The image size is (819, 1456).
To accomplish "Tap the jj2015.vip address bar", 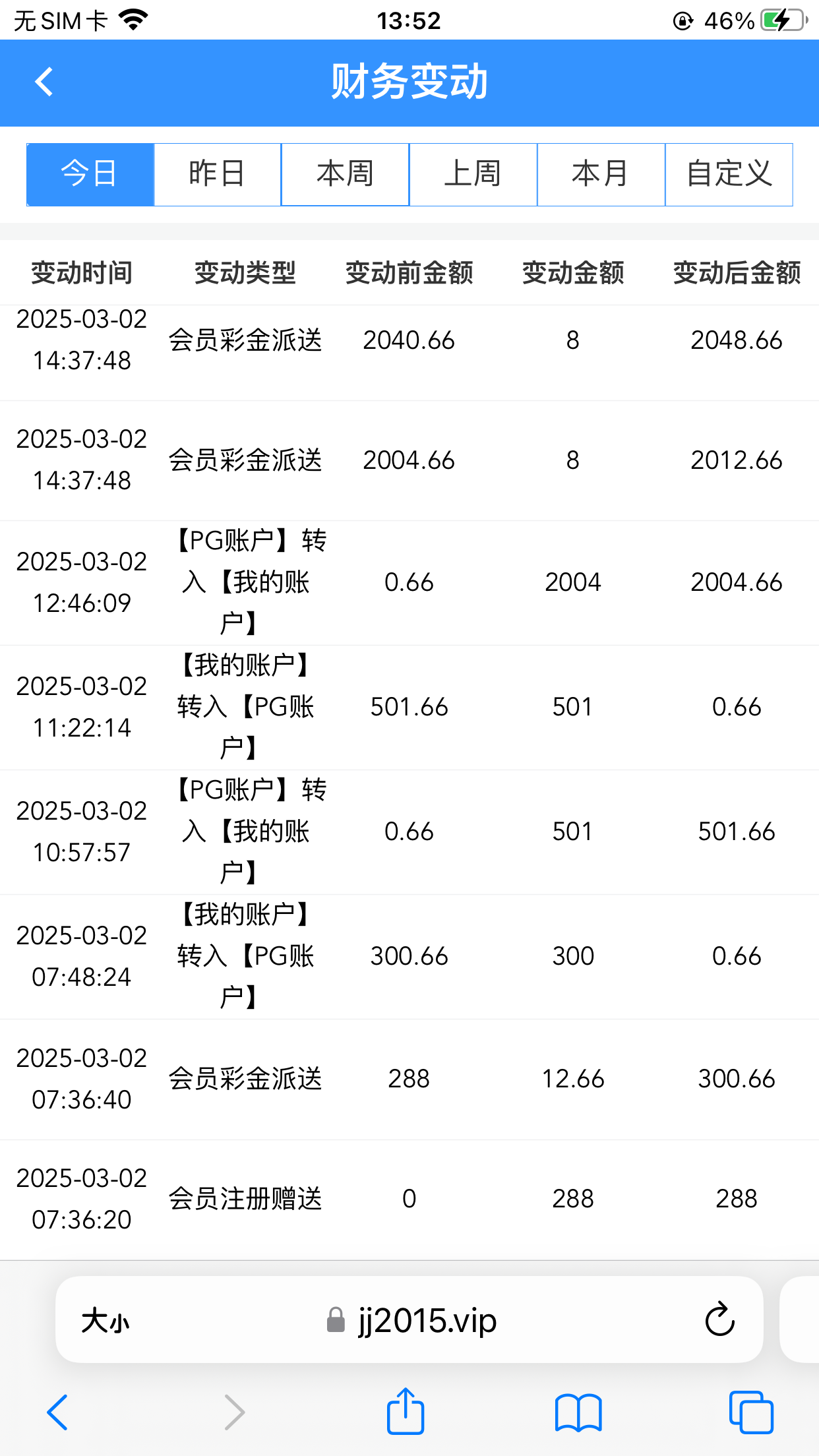I will (412, 1321).
